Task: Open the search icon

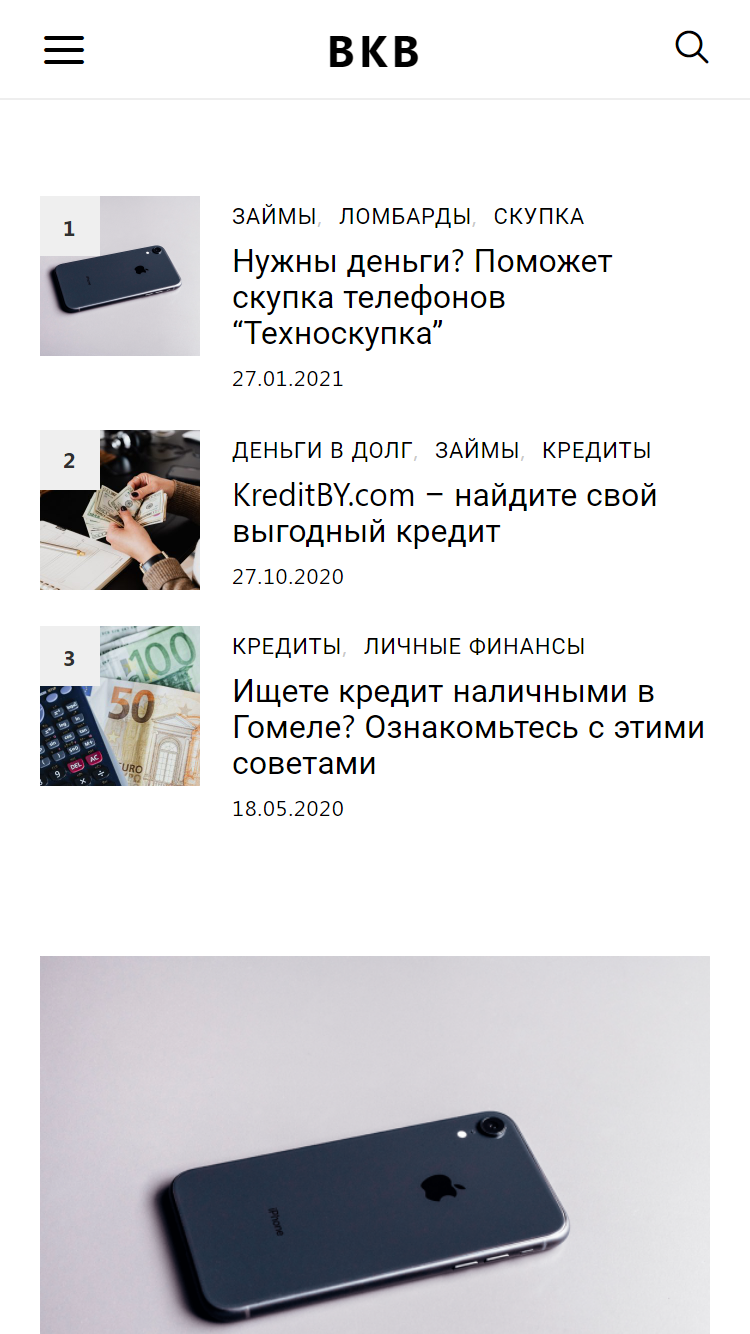Action: (692, 47)
